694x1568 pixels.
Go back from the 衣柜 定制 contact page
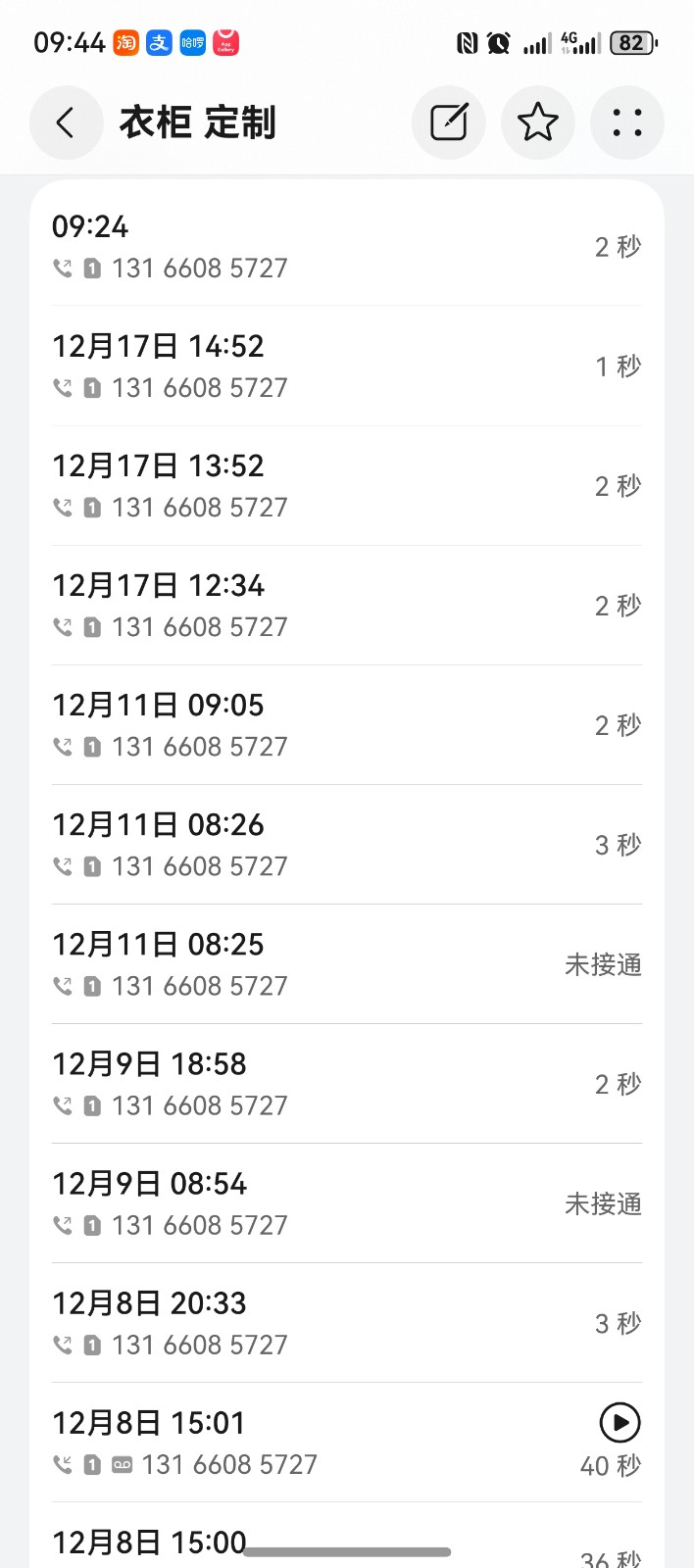pos(66,122)
